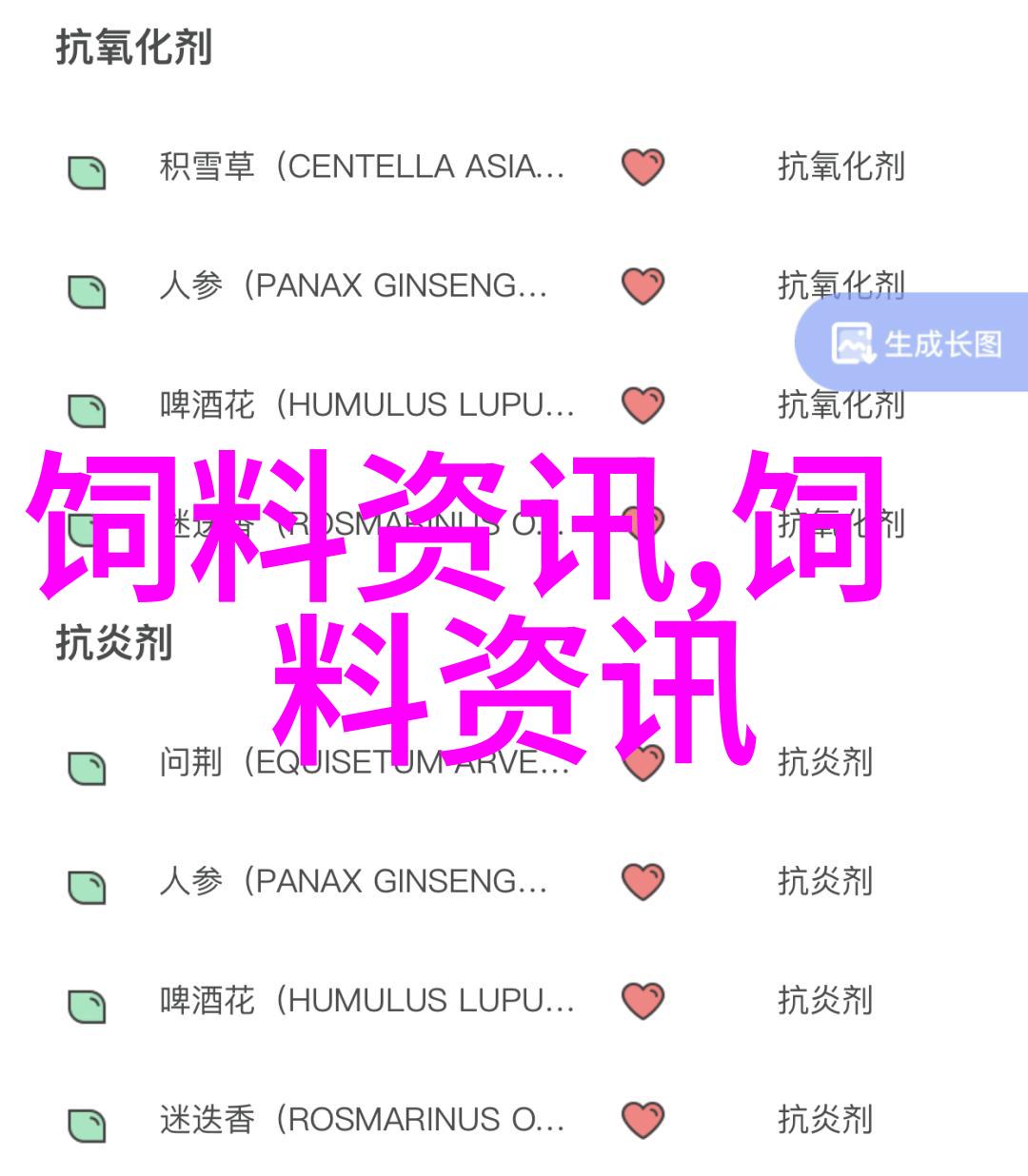This screenshot has height=1176, width=1028.
Task: View the 啤酒花 row under 抗炎剂
Action: [x=366, y=1000]
